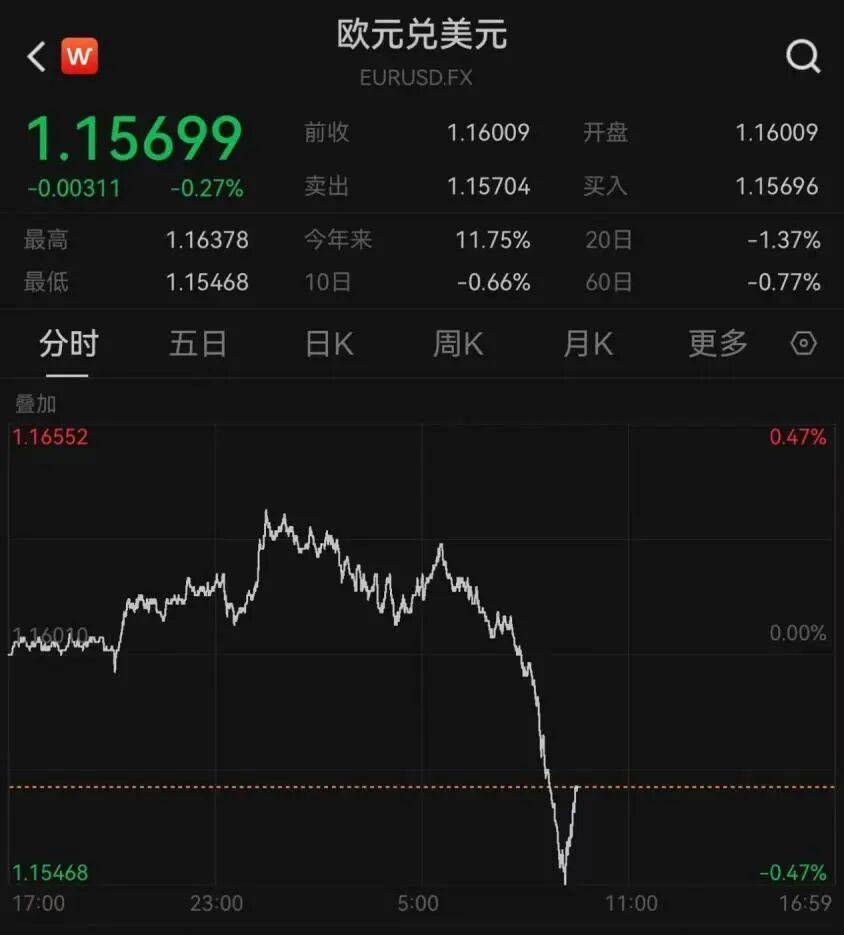Open chart settings via the gear icon
The height and width of the screenshot is (935, 844).
[802, 343]
